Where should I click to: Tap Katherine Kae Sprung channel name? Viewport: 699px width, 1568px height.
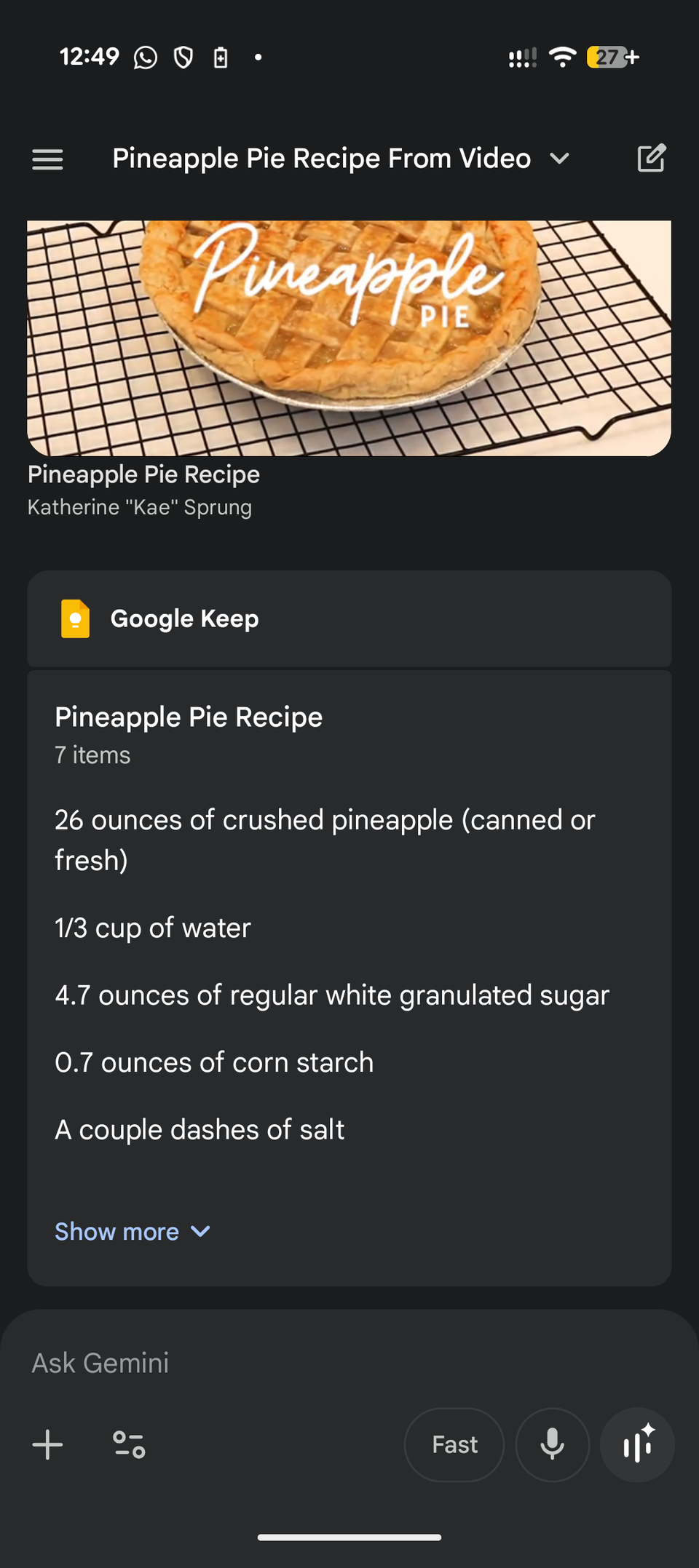[139, 507]
